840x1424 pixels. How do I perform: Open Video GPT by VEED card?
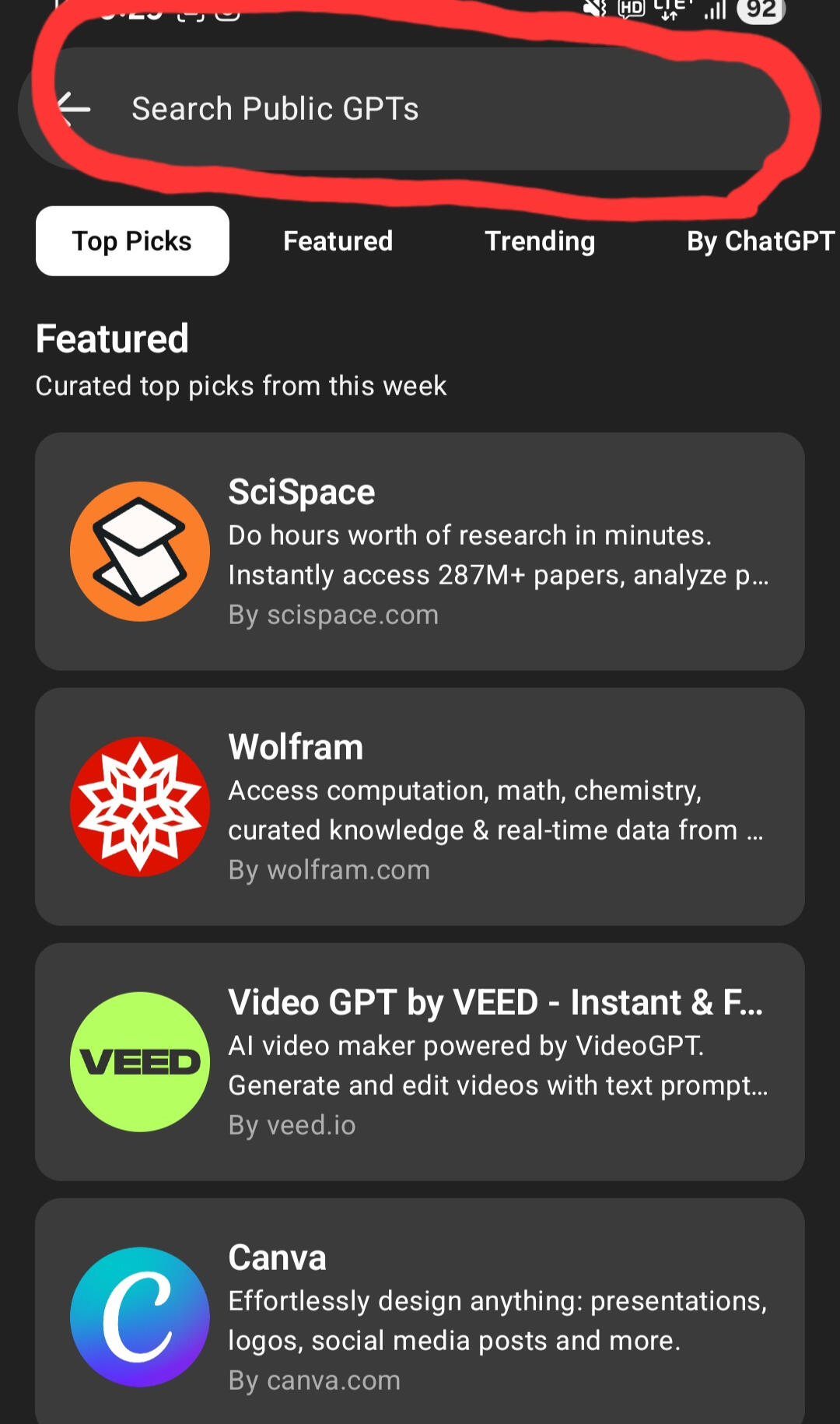[420, 1061]
